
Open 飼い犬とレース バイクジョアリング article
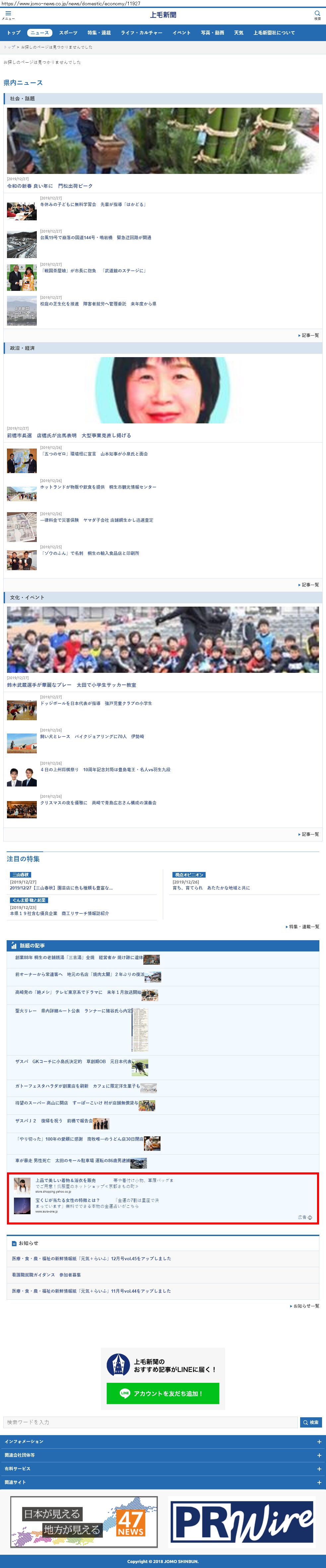point(92,736)
